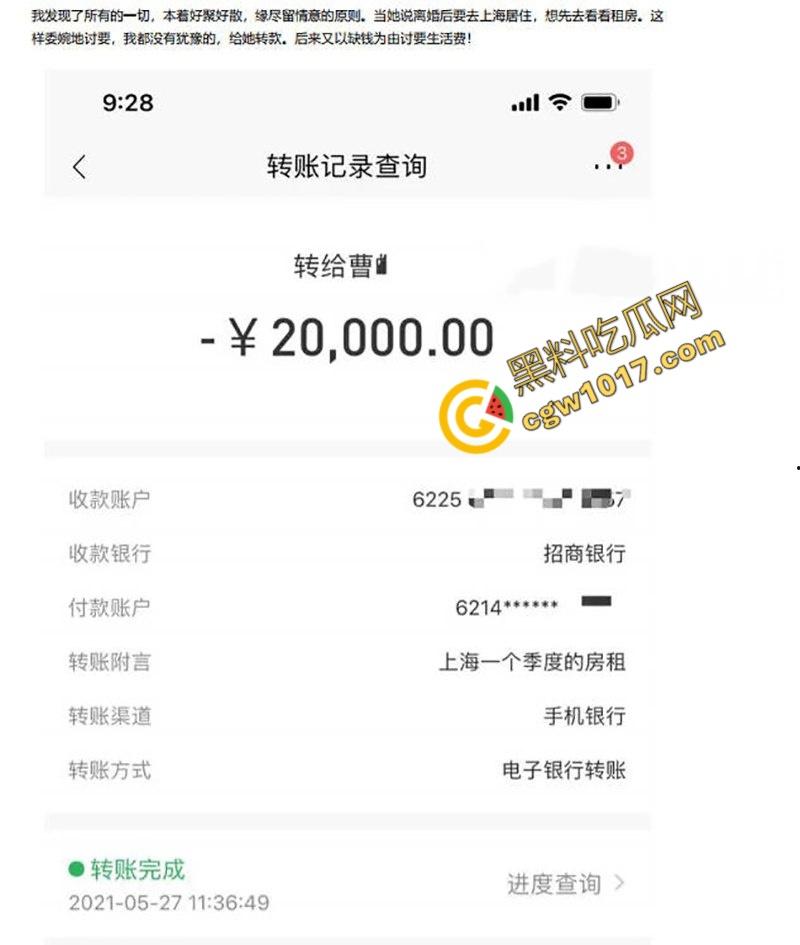Tap the battery indicator icon
Screen dimensions: 800x945
pyautogui.click(x=597, y=101)
